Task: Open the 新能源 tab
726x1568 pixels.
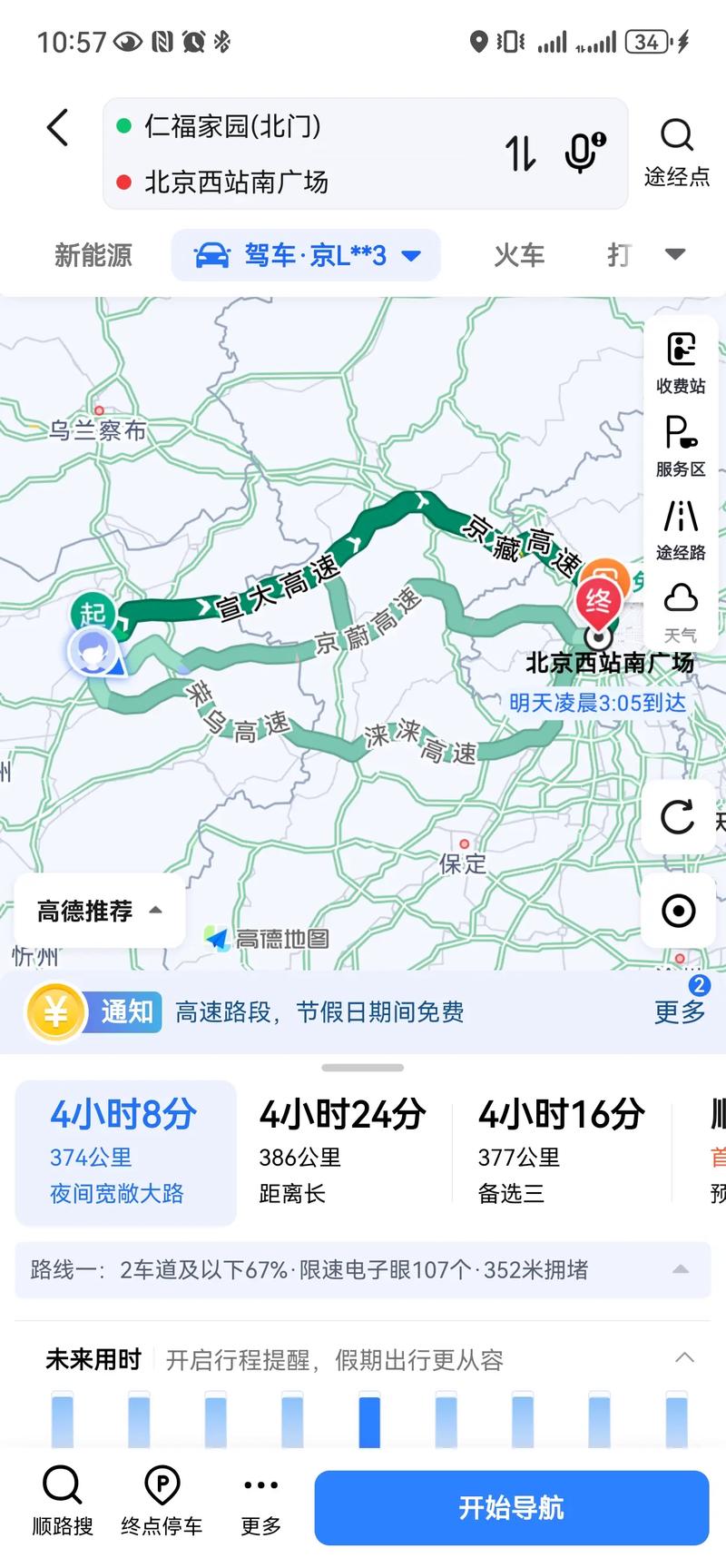Action: [93, 255]
